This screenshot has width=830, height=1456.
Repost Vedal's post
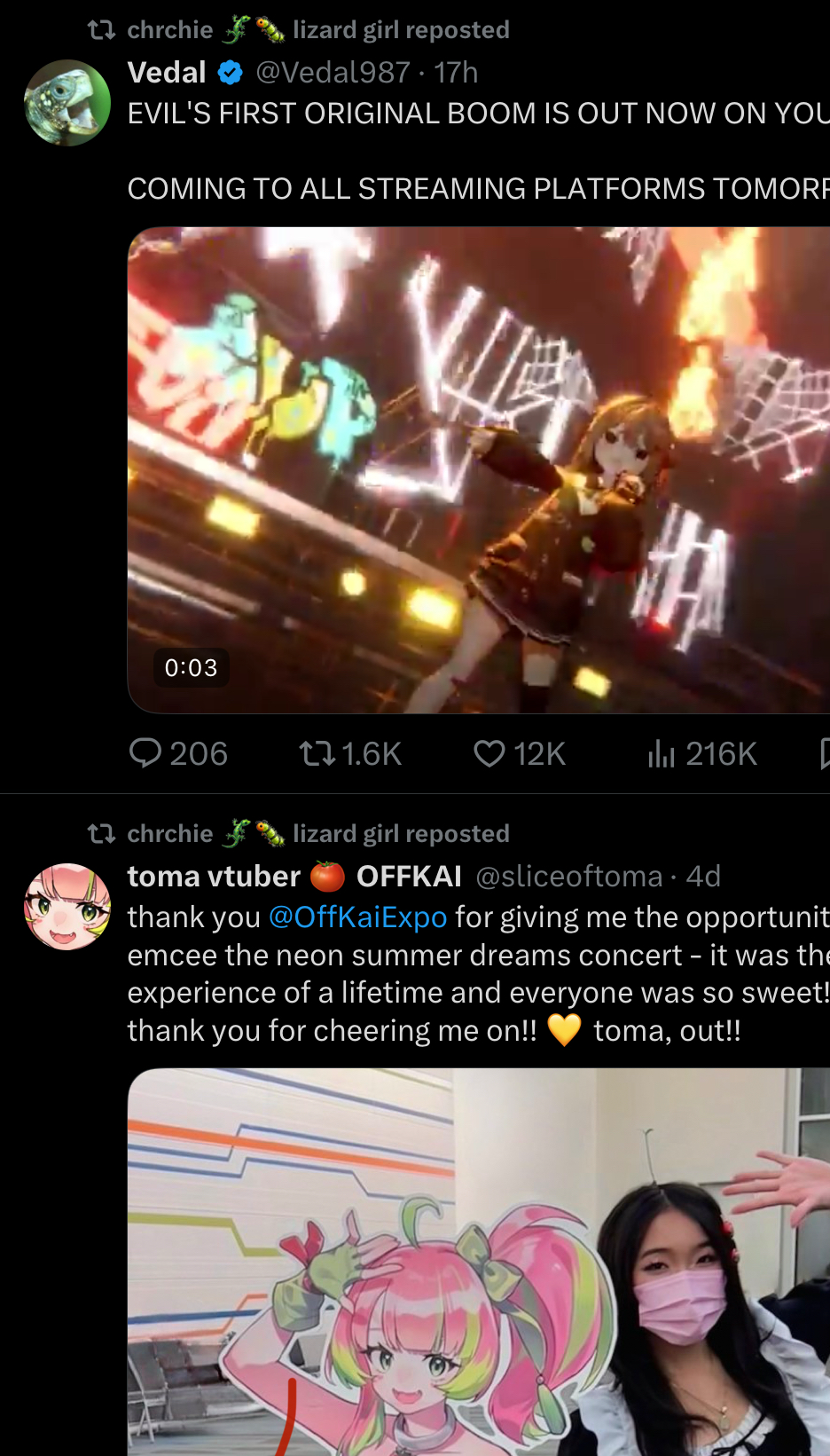pos(317,754)
